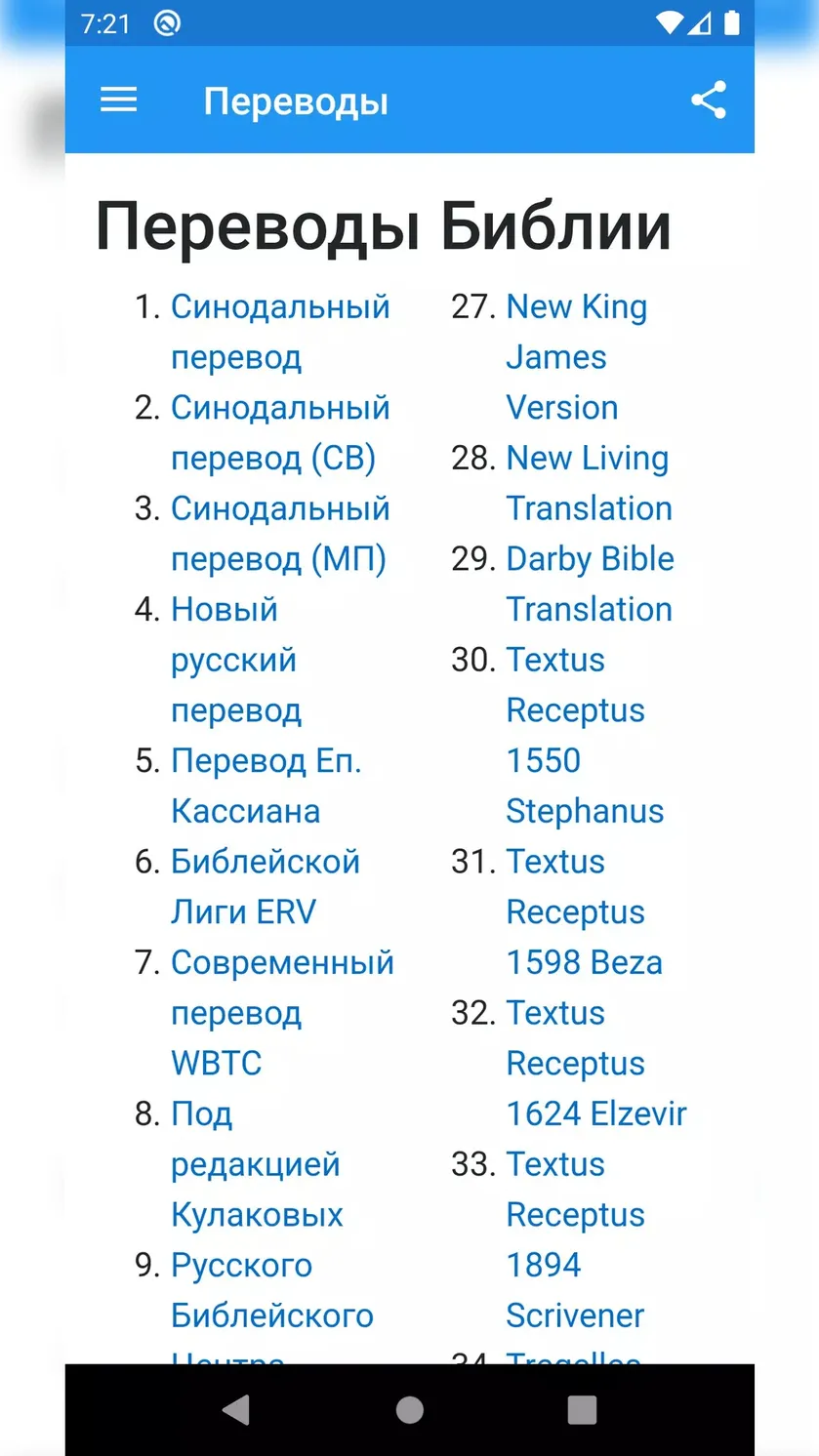Viewport: 819px width, 1456px height.
Task: Open Textus Receptus 1624 Elzevir
Action: (x=596, y=1064)
